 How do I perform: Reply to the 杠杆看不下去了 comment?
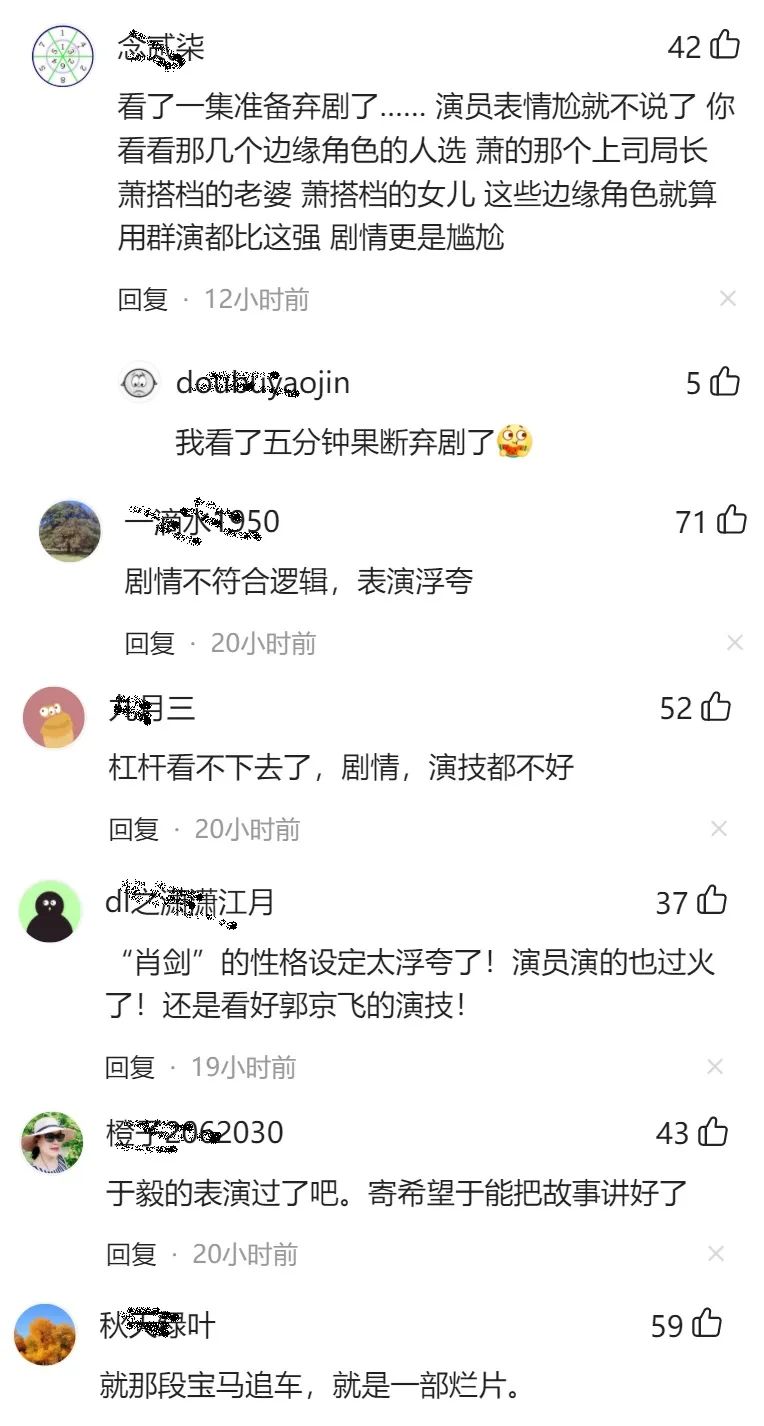point(134,829)
